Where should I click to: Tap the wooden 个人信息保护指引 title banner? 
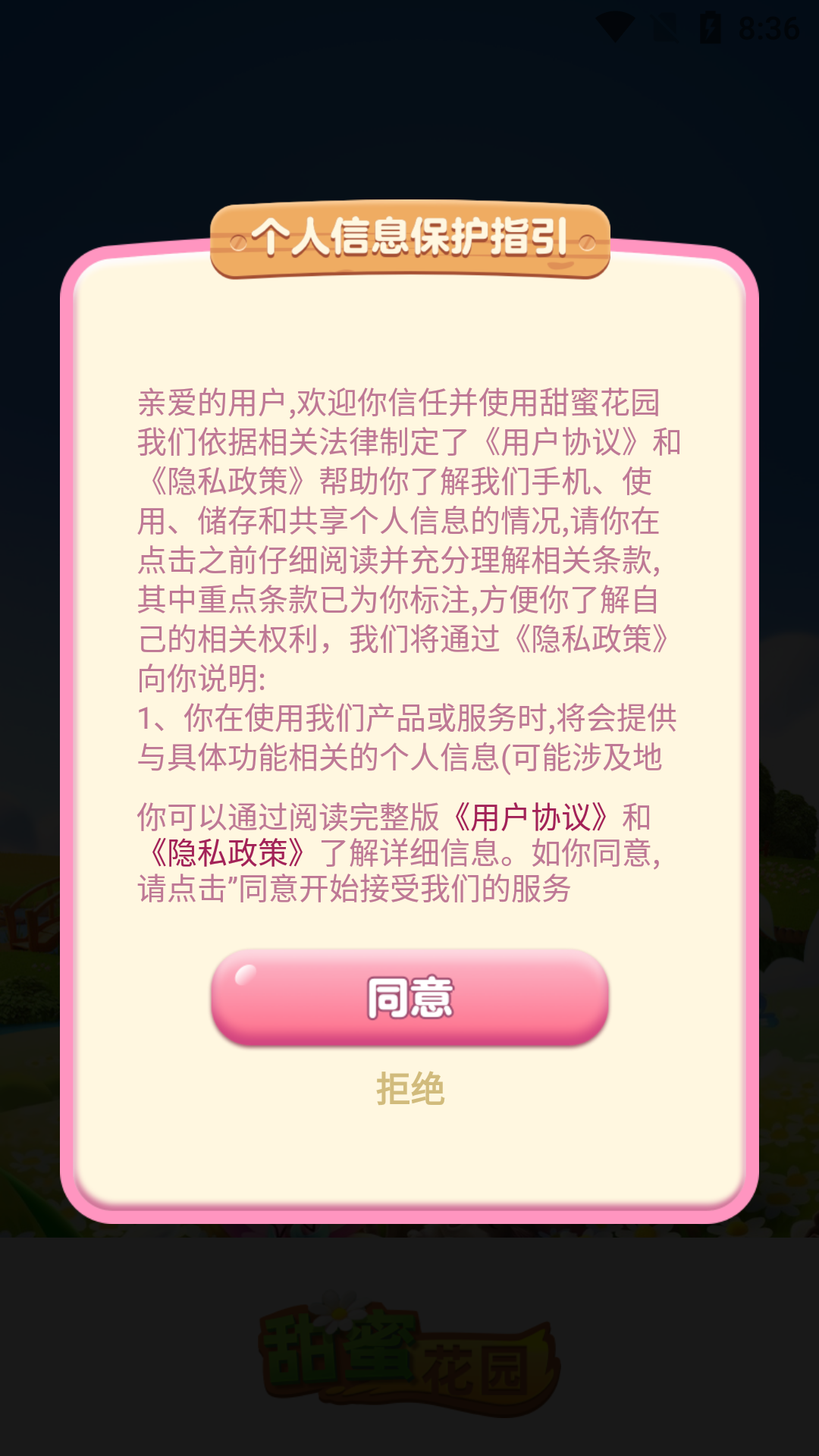(409, 237)
